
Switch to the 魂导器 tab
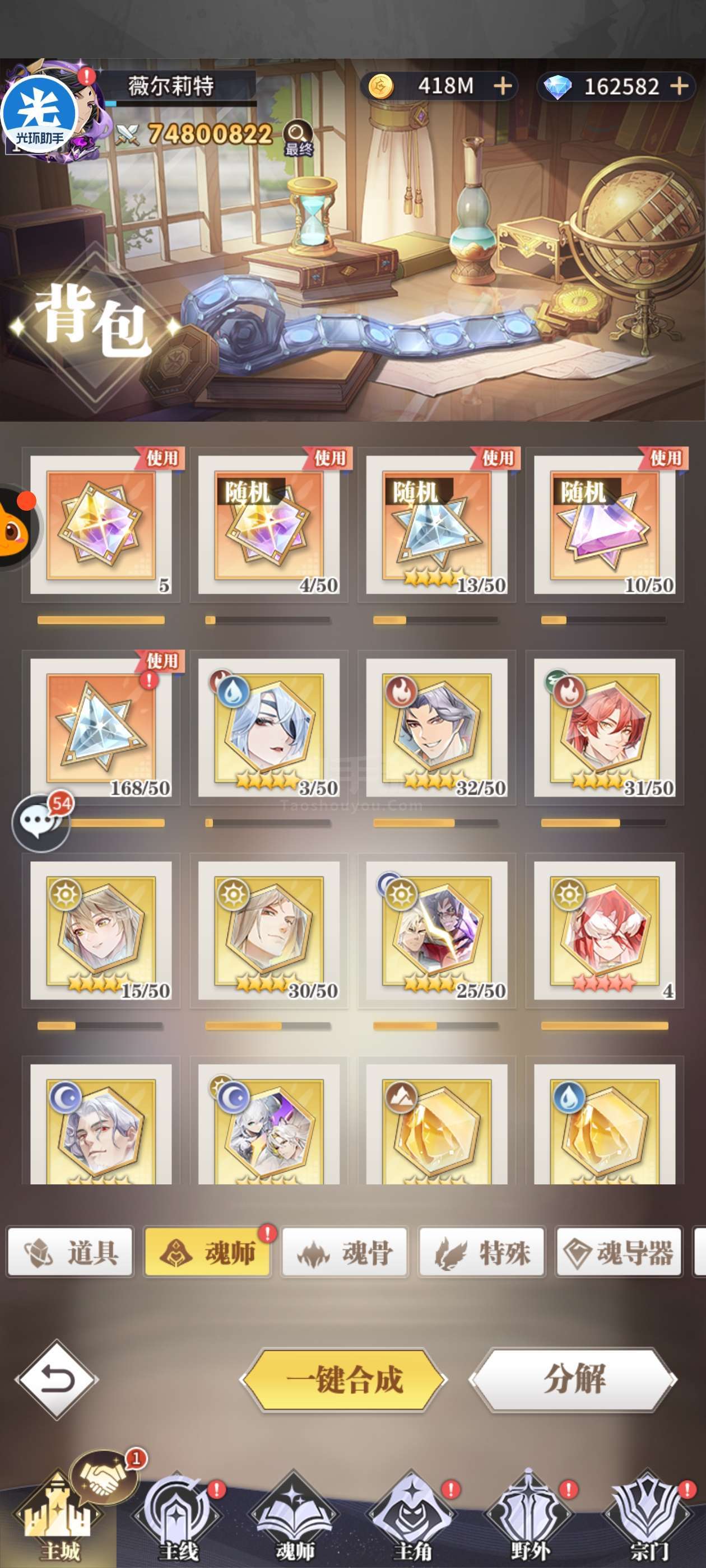click(x=619, y=1252)
